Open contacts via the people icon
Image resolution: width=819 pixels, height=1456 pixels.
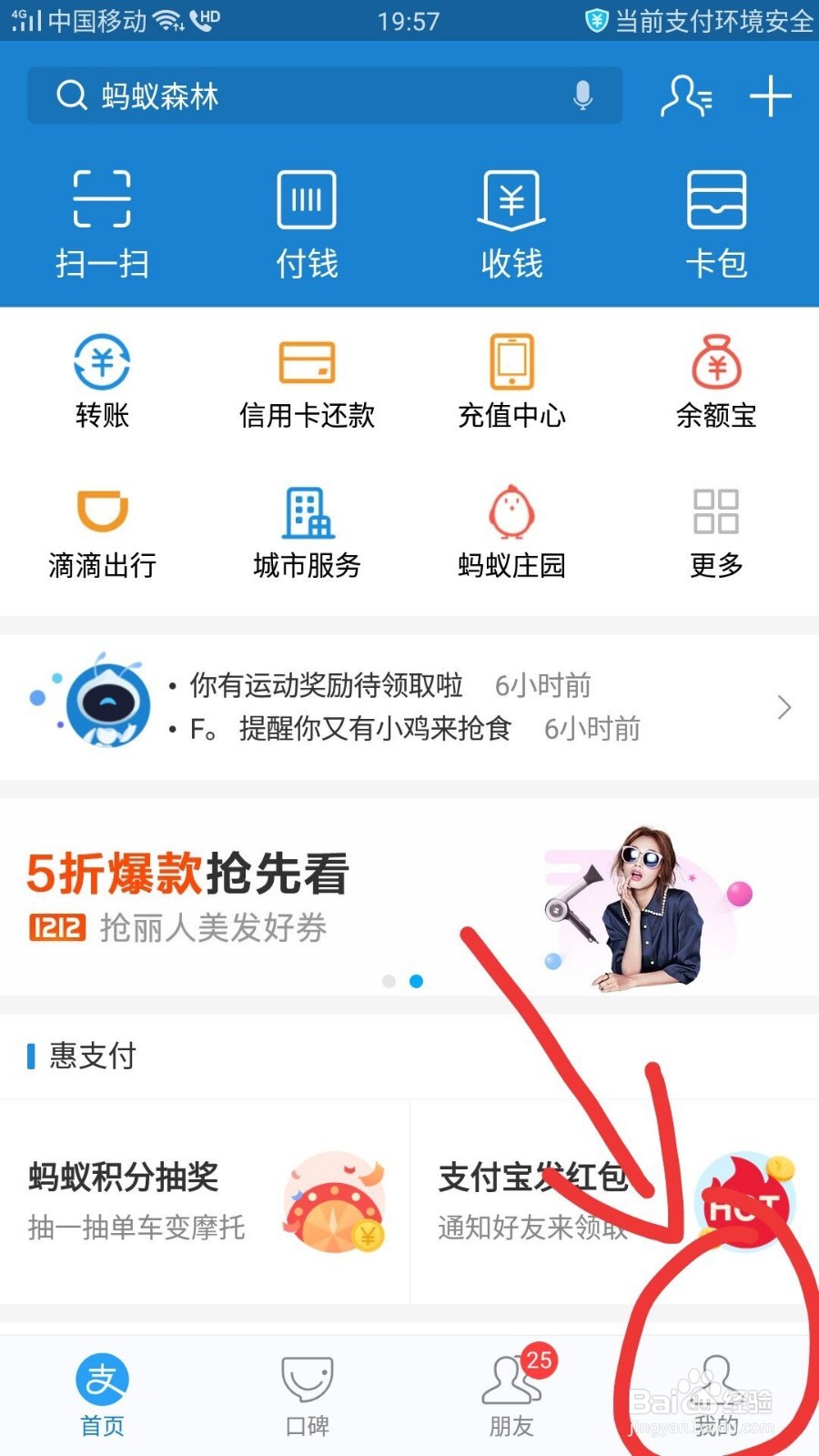pos(684,96)
